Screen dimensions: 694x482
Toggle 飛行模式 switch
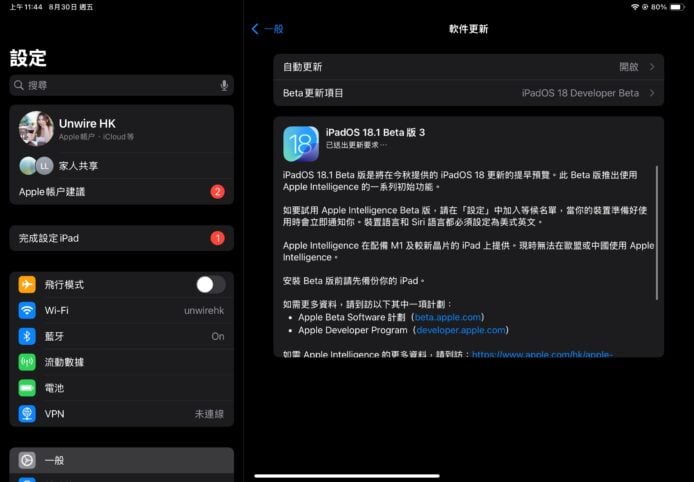tap(210, 285)
